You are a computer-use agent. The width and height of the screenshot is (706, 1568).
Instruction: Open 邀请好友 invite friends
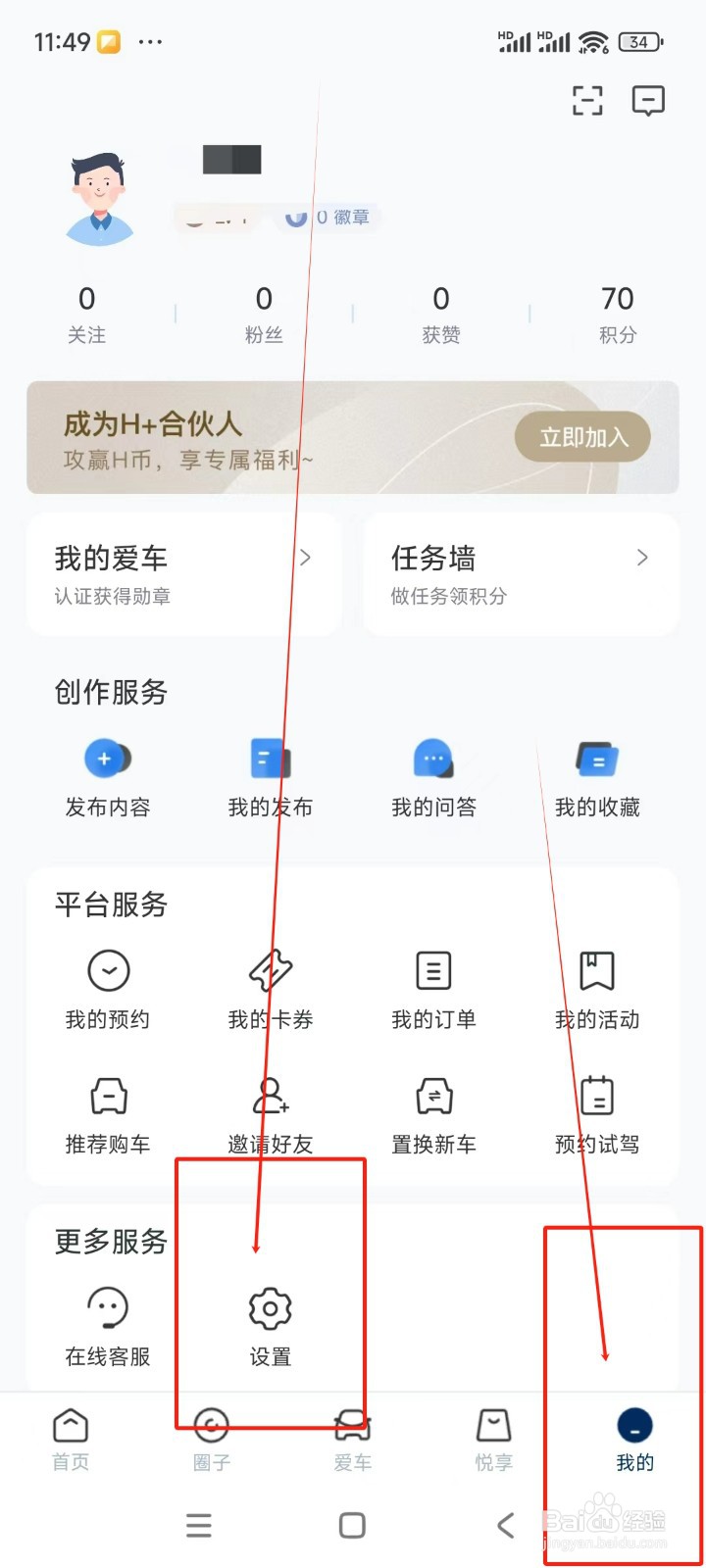[269, 1112]
